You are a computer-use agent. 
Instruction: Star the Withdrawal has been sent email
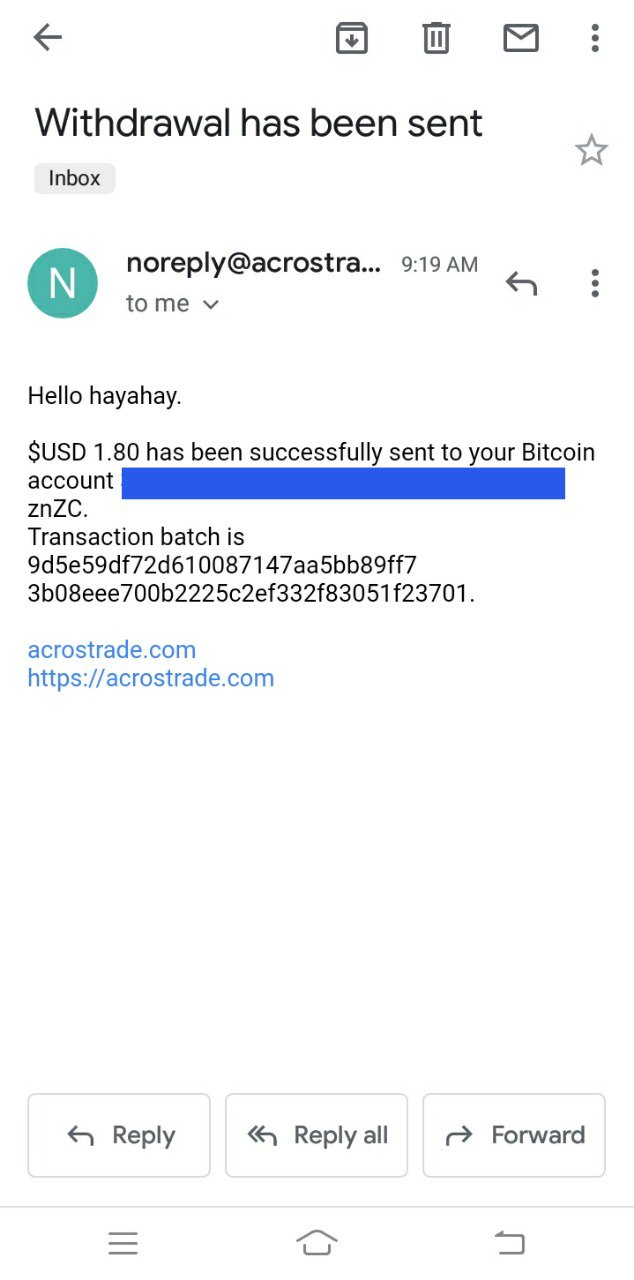(x=591, y=151)
